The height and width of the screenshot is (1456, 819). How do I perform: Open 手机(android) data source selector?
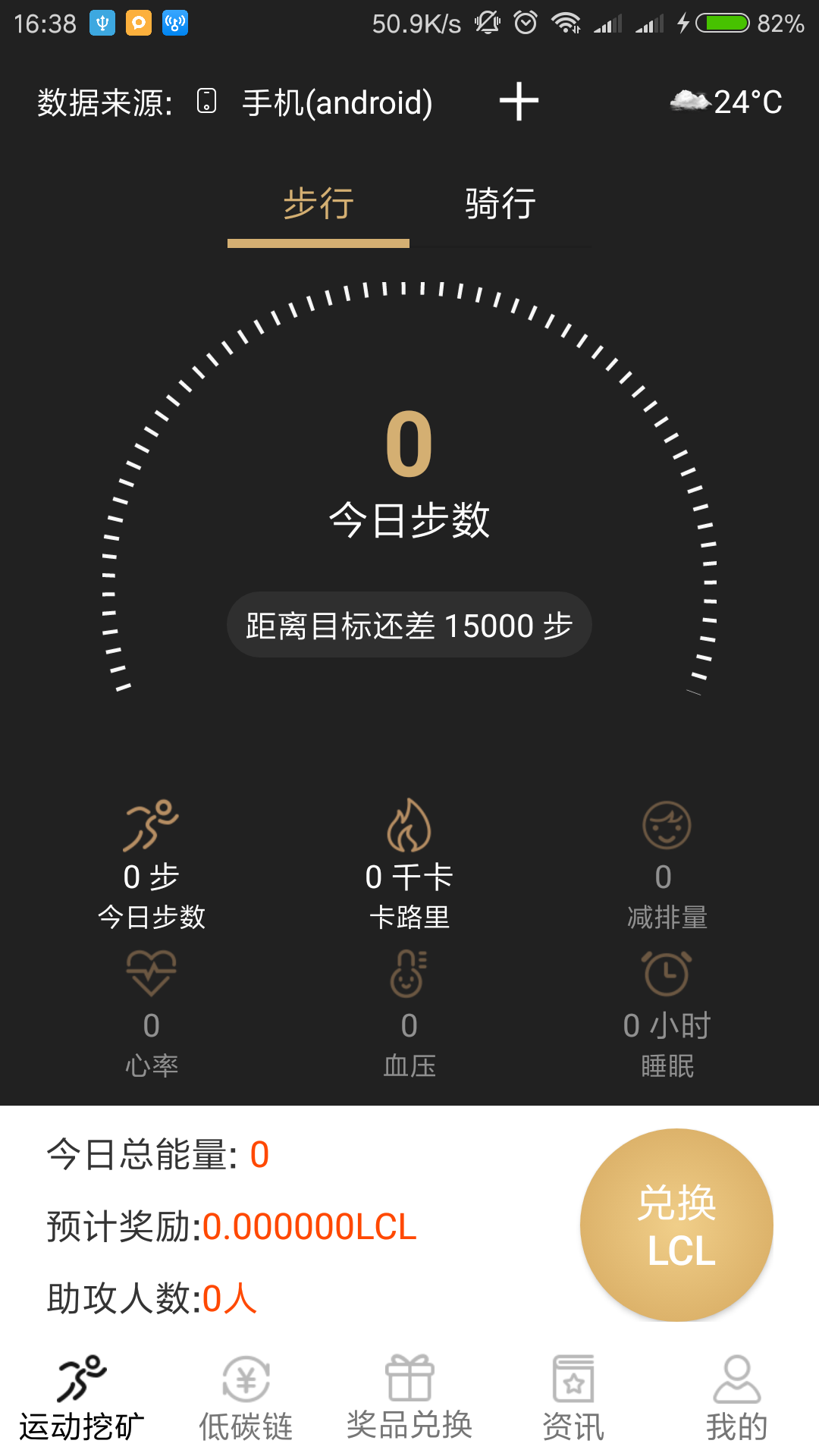(x=336, y=102)
